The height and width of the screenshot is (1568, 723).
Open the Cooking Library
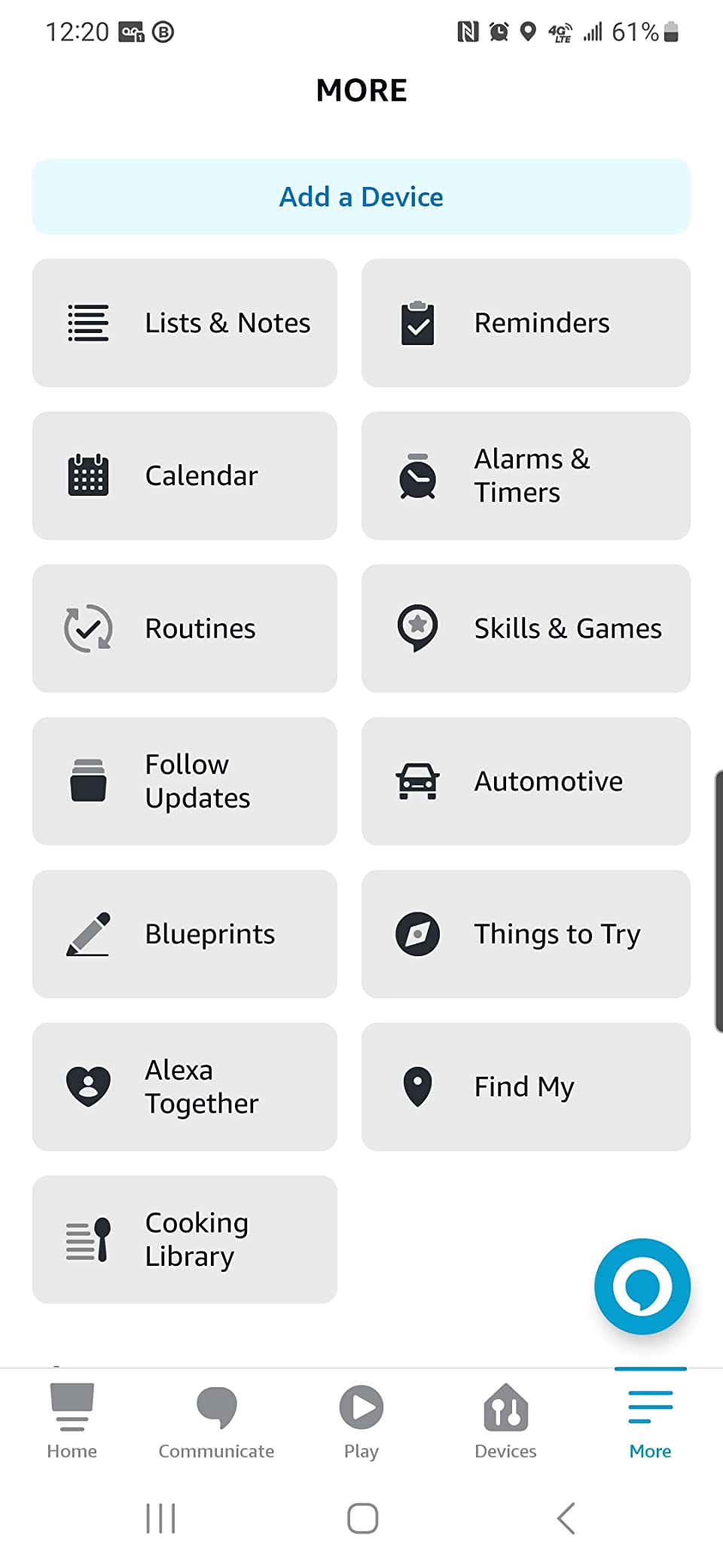coord(185,1239)
